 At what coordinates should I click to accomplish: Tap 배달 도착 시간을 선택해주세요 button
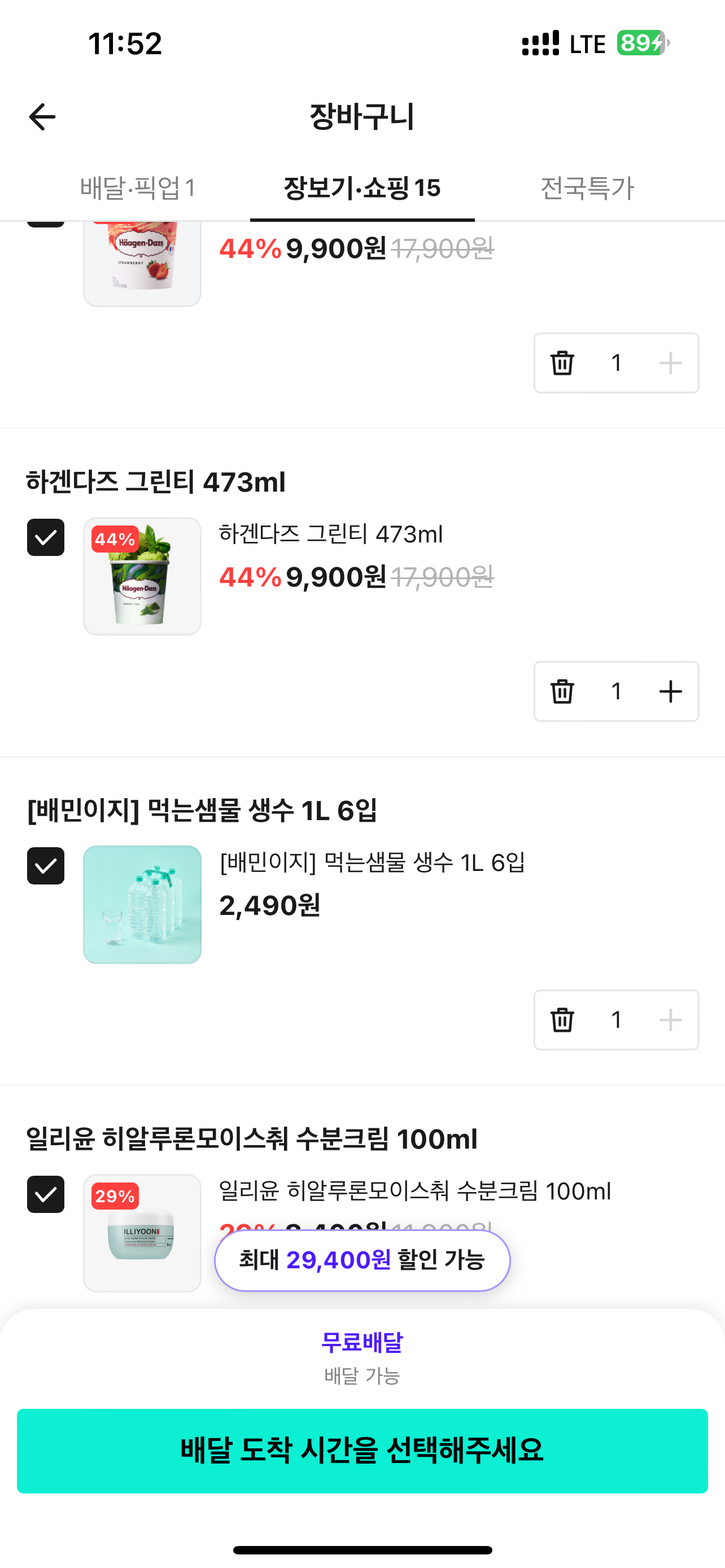[x=362, y=1451]
